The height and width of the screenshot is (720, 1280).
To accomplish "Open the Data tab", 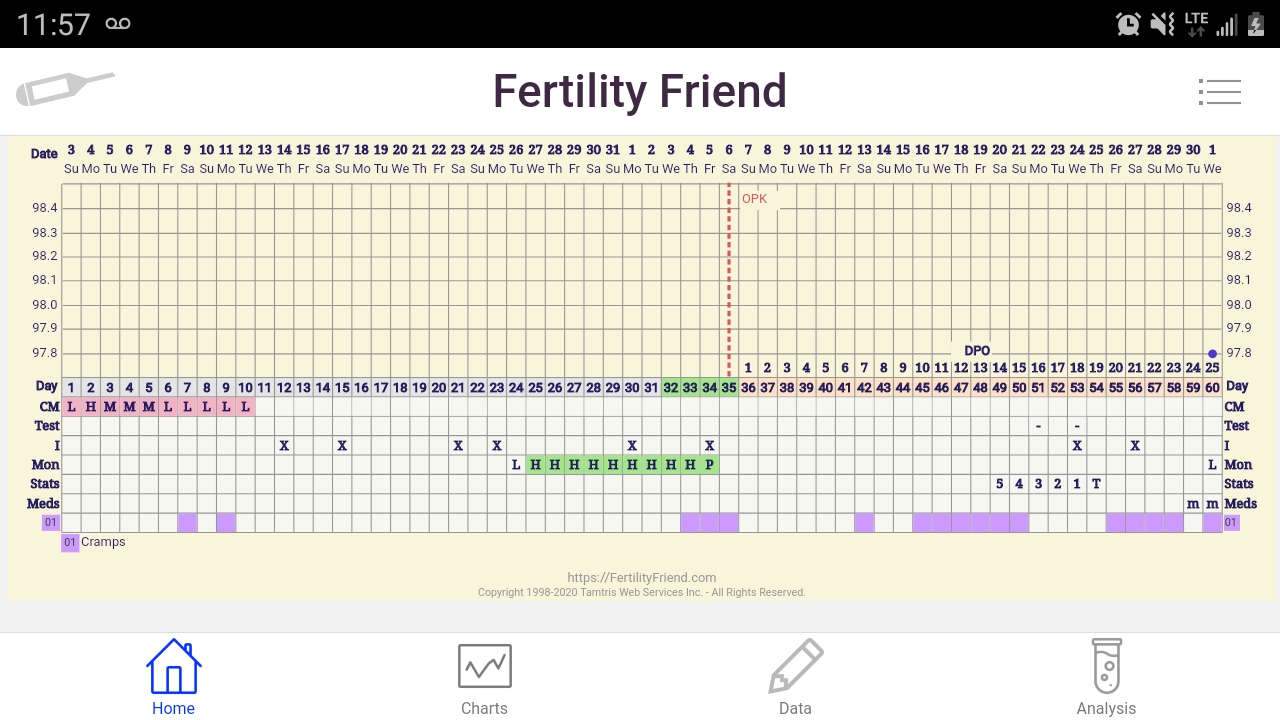I will (795, 678).
